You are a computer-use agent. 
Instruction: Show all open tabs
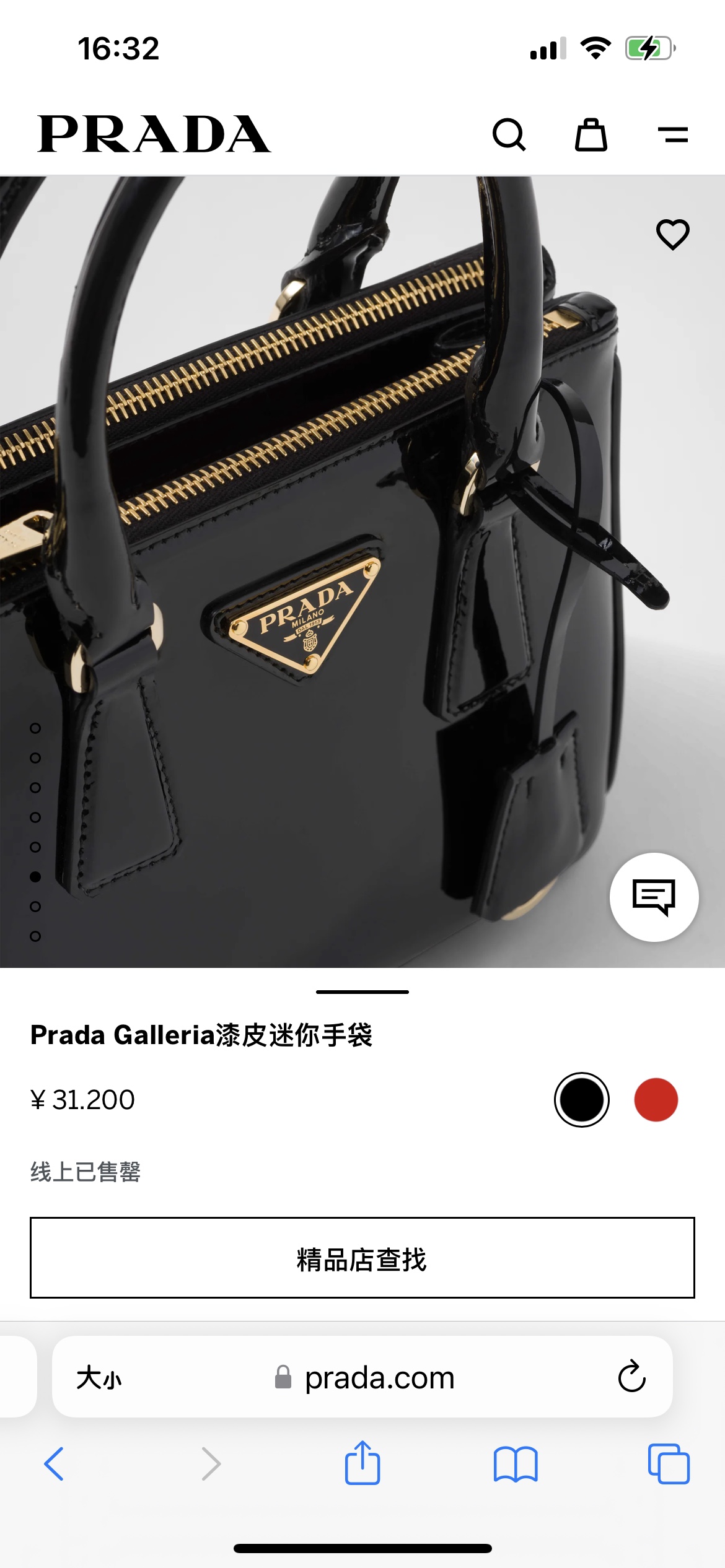[668, 1464]
